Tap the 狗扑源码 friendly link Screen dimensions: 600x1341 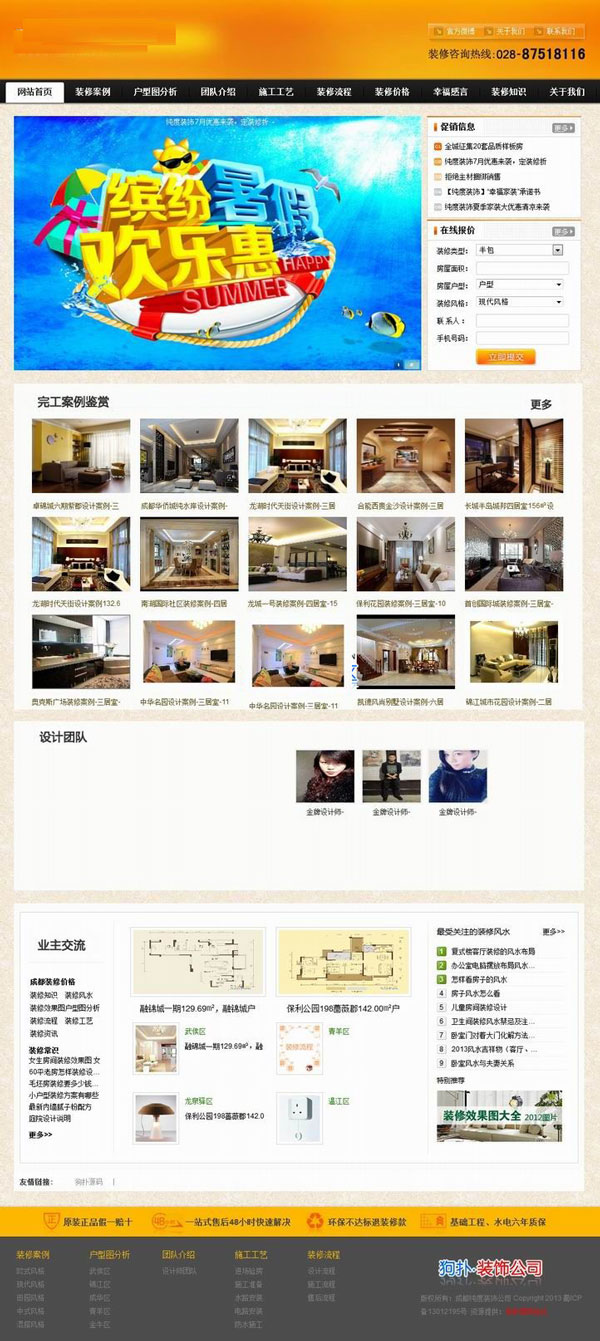[88, 1181]
